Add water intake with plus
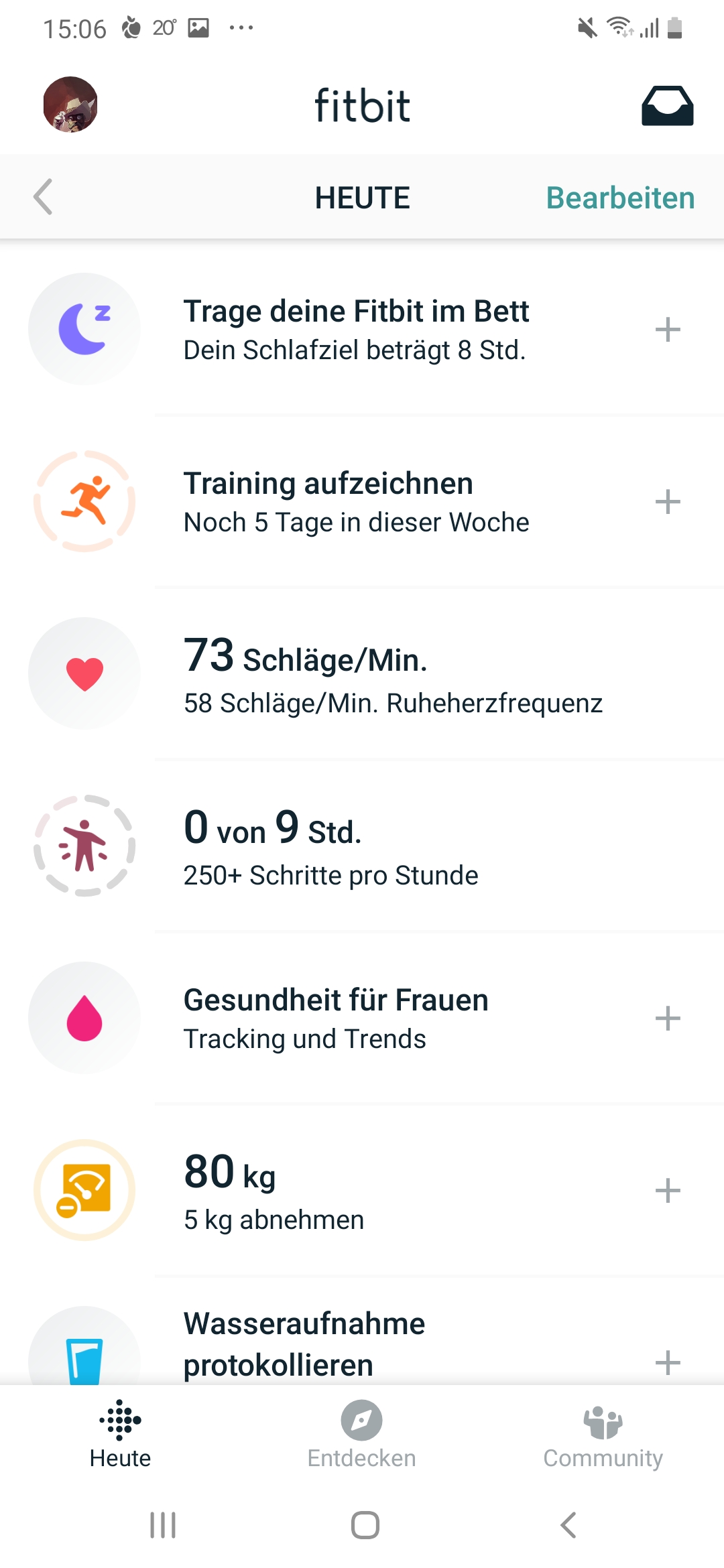This screenshot has width=724, height=1568. (667, 1362)
